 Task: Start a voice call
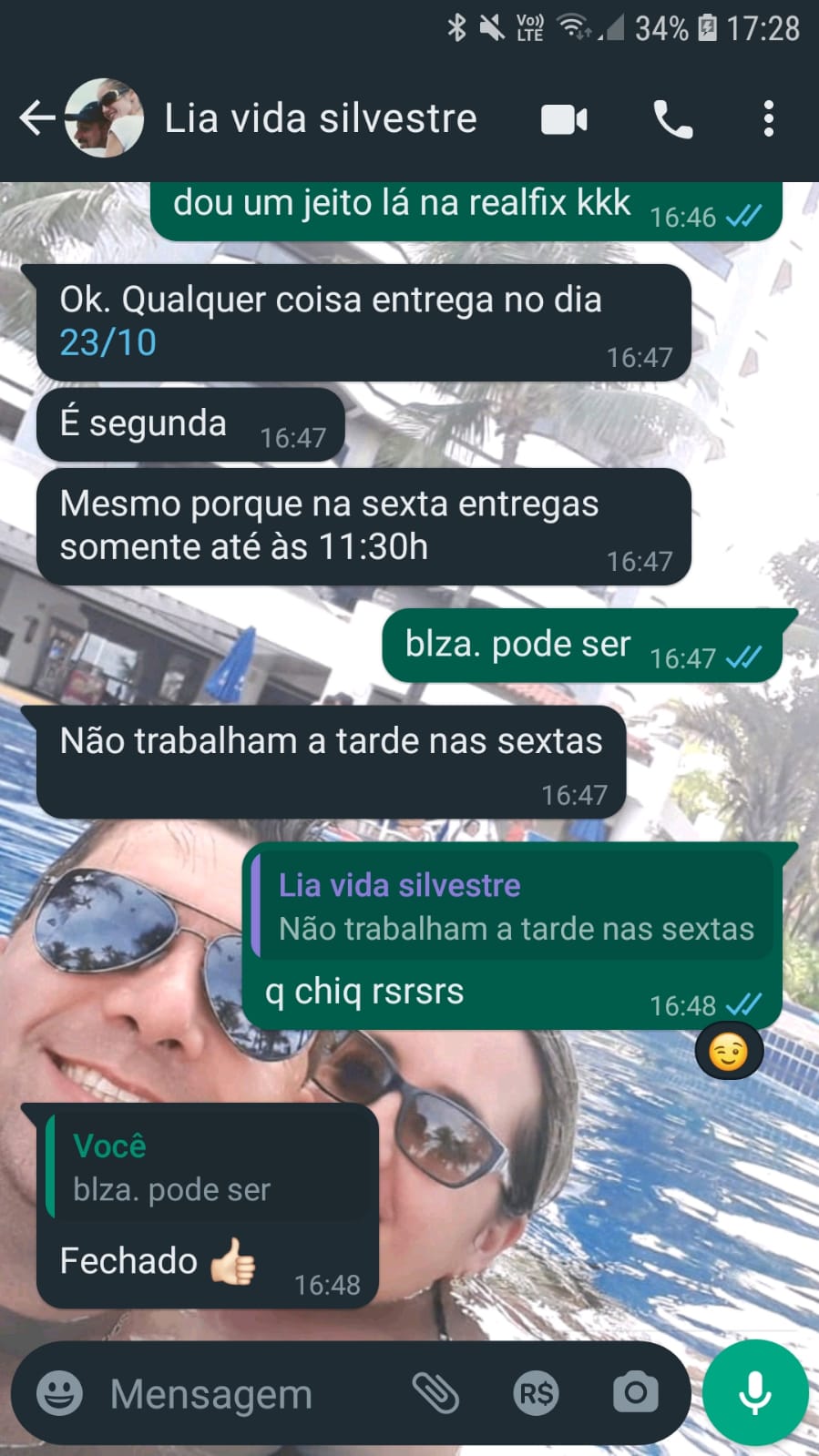[x=673, y=119]
